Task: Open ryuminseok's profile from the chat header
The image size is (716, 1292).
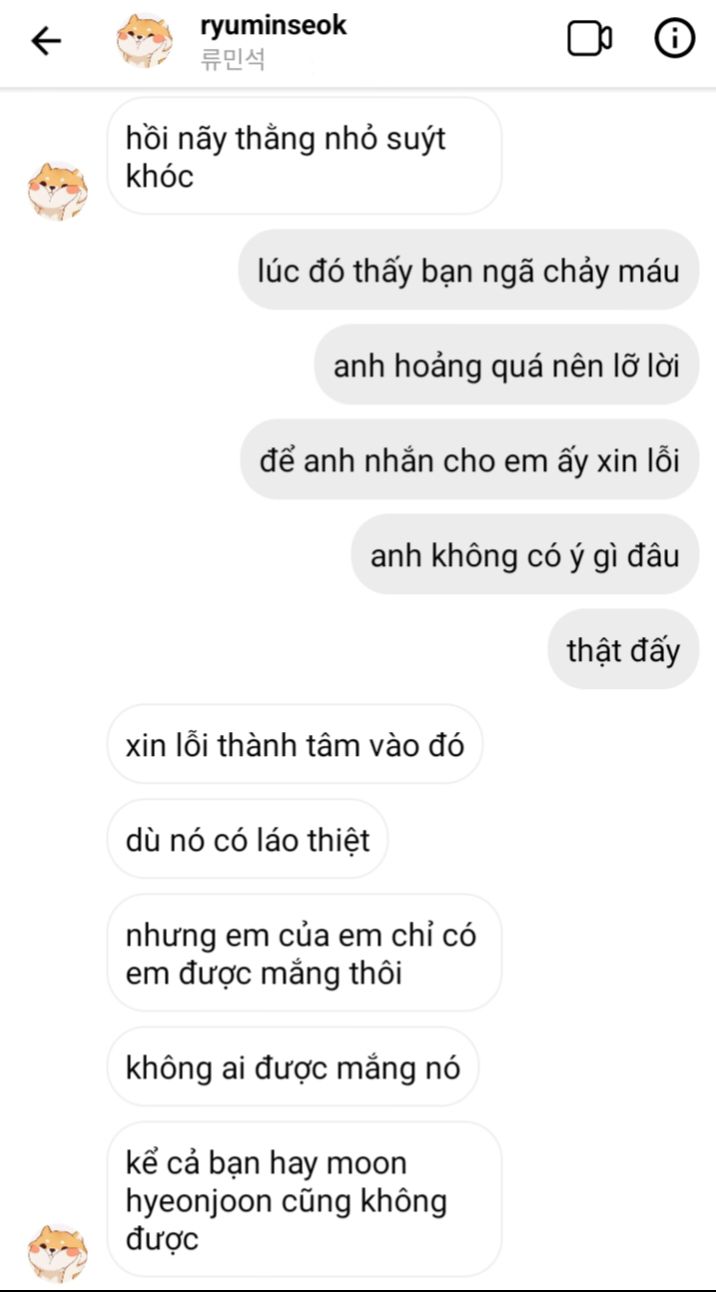Action: [x=272, y=26]
